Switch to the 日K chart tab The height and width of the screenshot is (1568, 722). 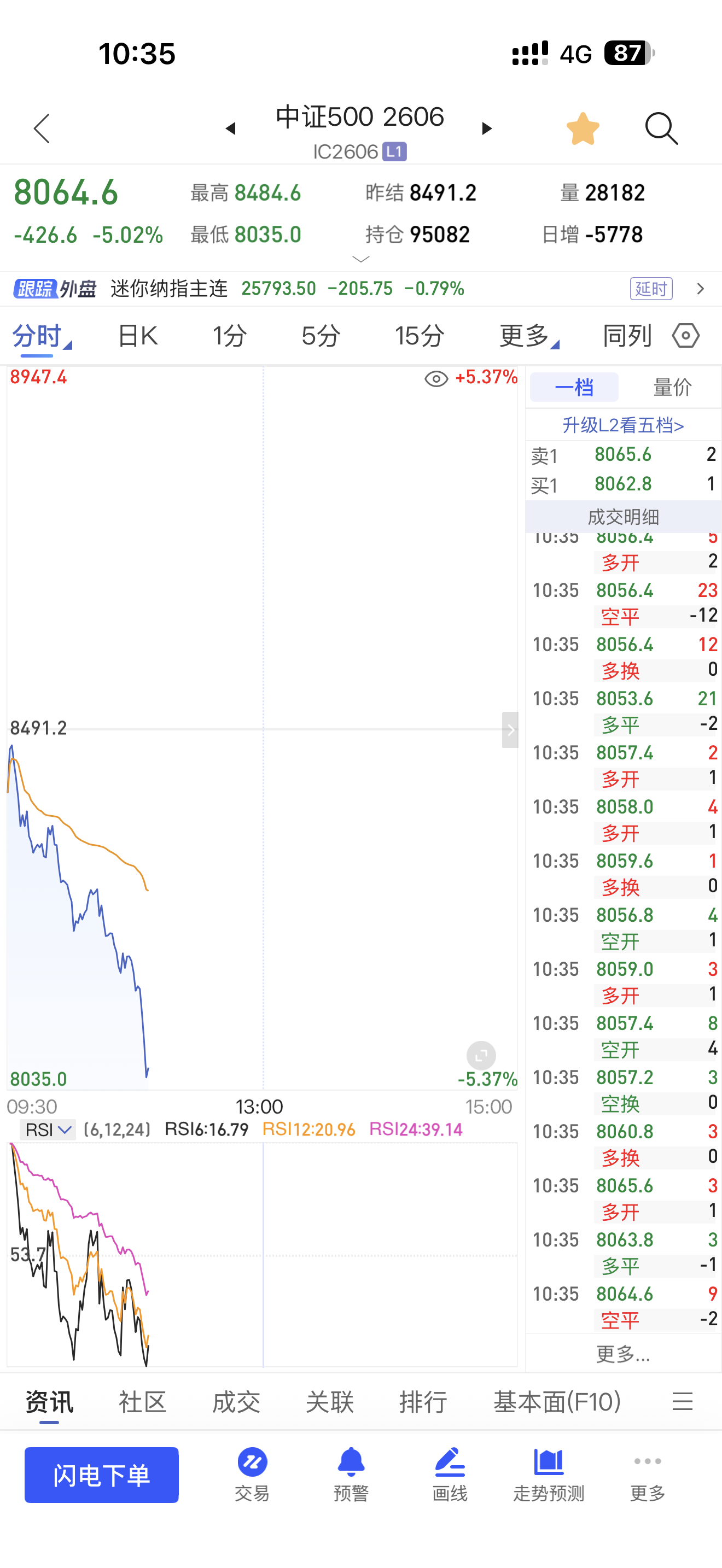tap(138, 336)
